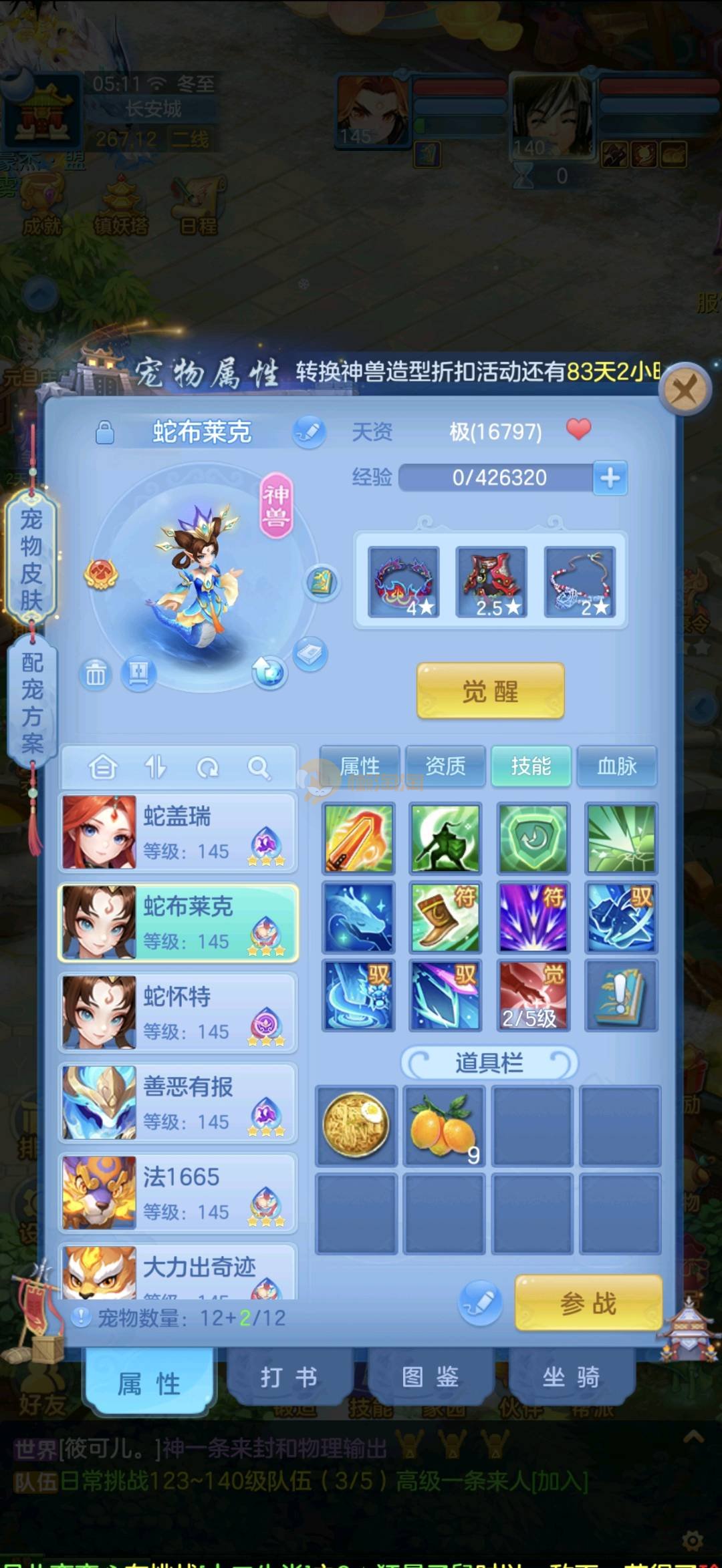
Task: Search pets with the magnifier icon
Action: [x=259, y=768]
